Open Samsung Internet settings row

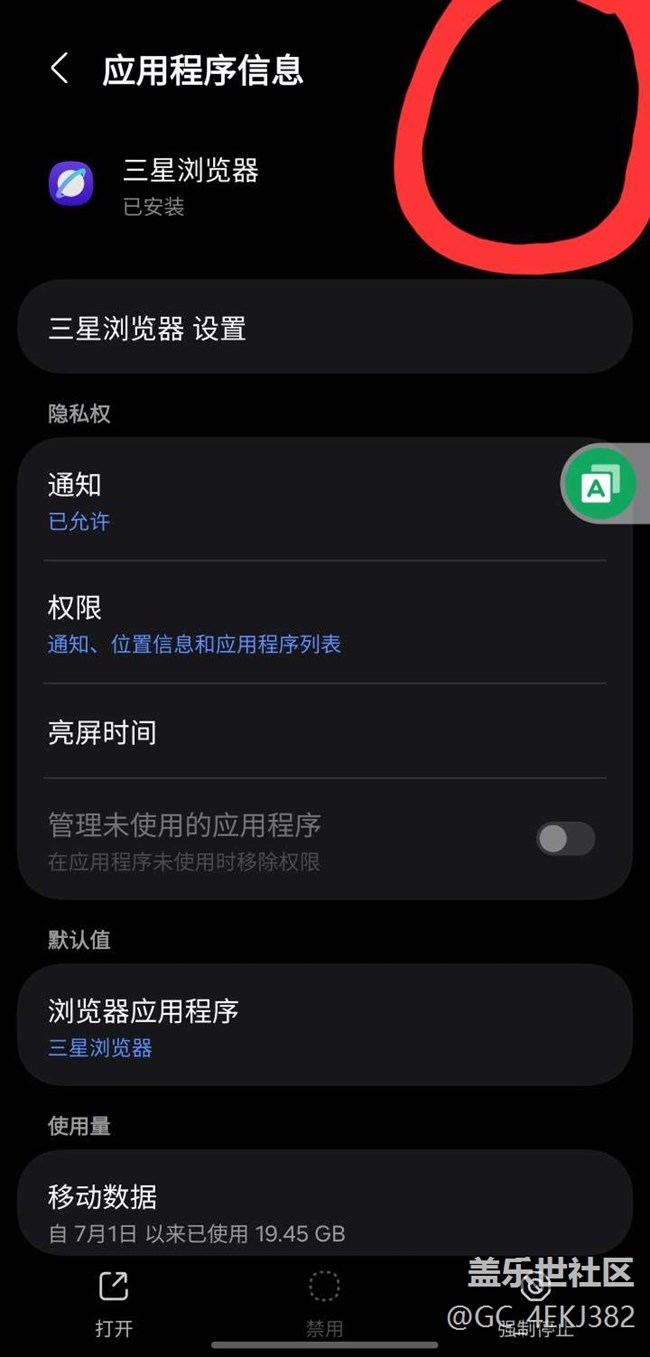[324, 328]
